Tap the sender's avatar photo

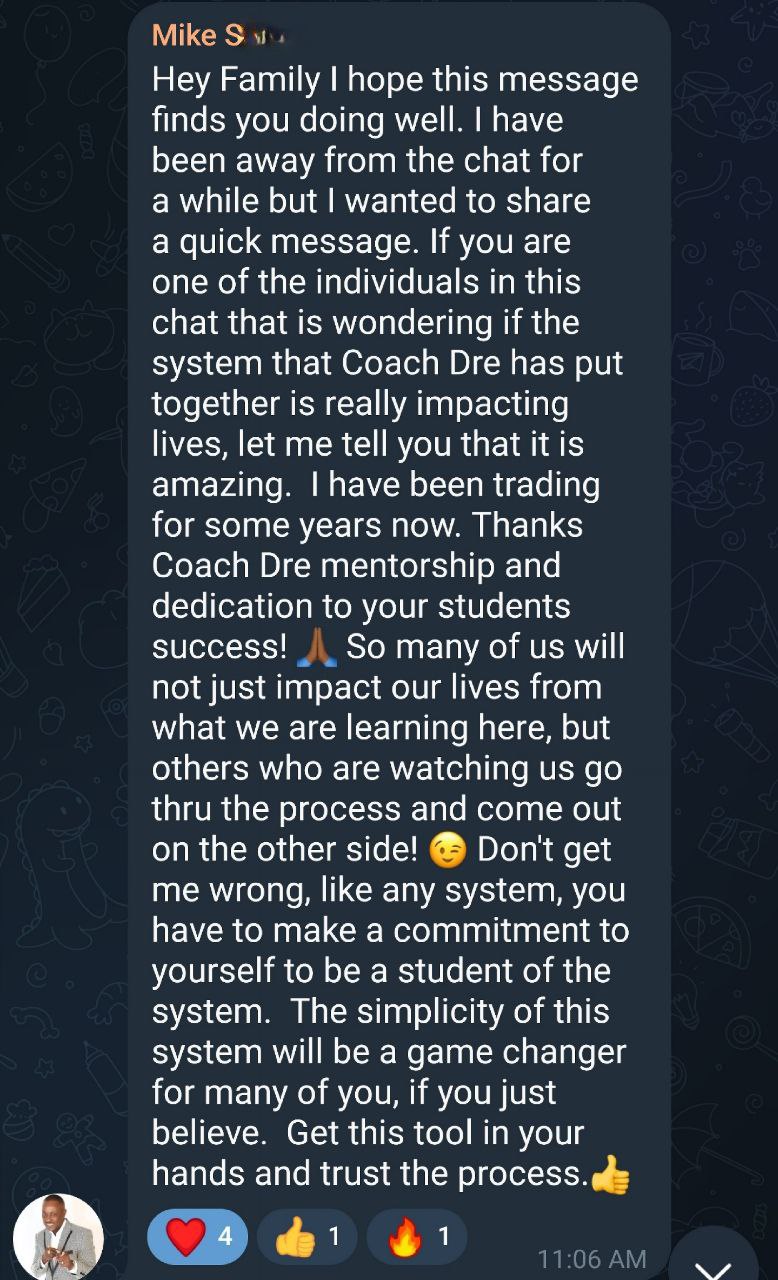58,1238
